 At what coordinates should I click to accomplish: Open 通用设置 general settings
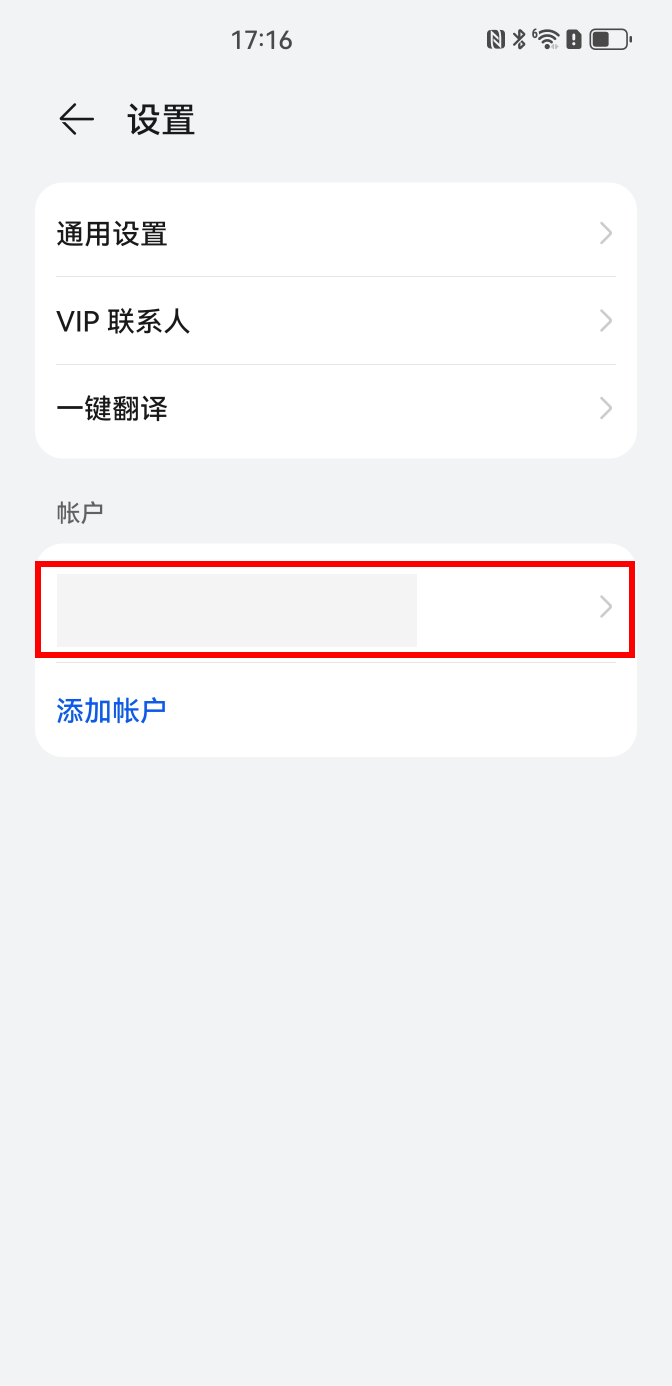click(x=335, y=234)
